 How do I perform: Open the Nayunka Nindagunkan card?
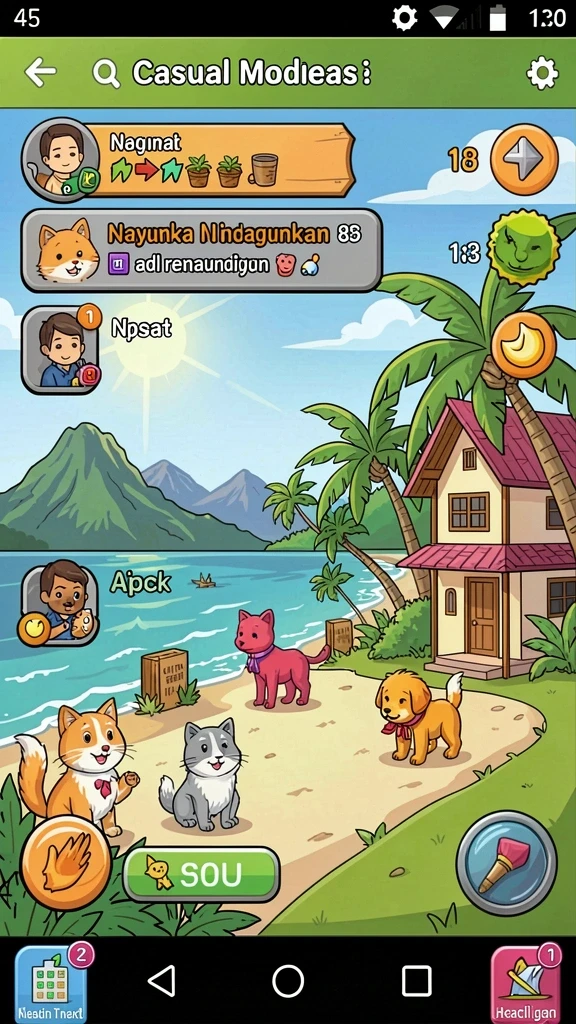201,250
